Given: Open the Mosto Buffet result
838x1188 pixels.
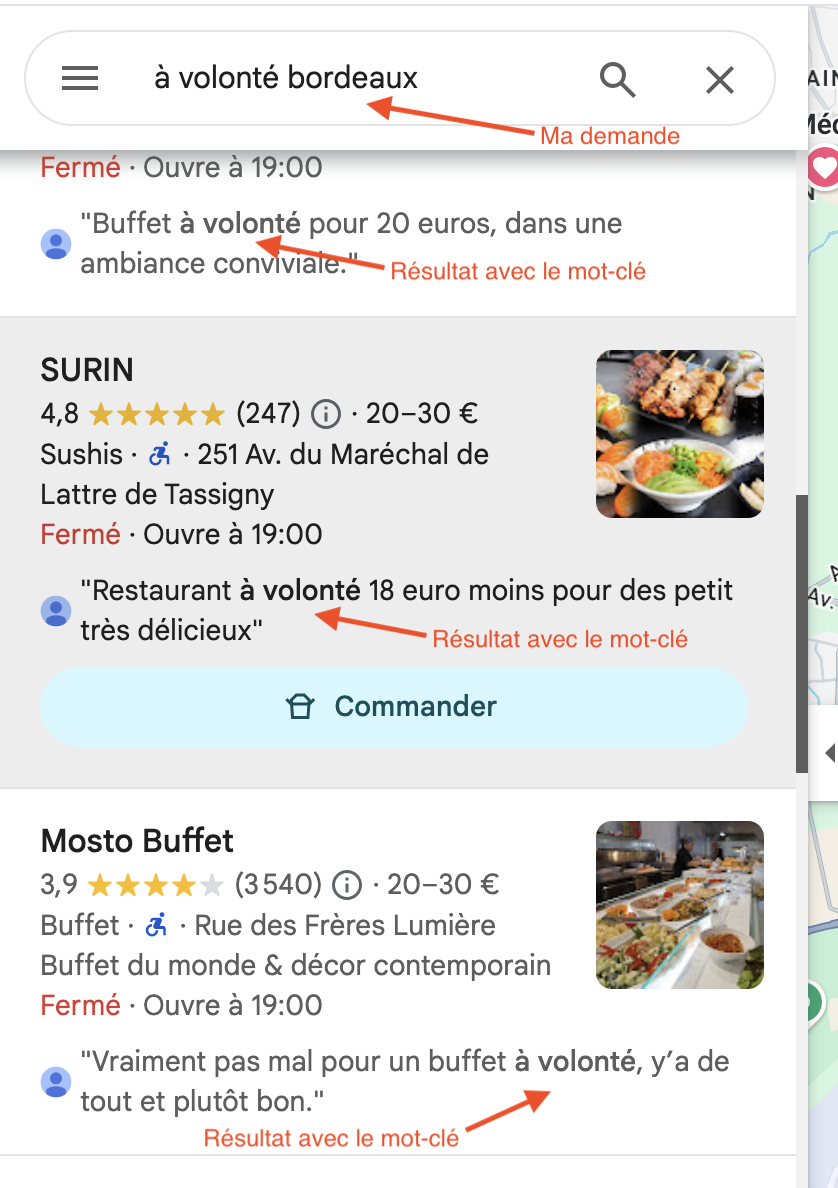Looking at the screenshot, I should pos(137,841).
